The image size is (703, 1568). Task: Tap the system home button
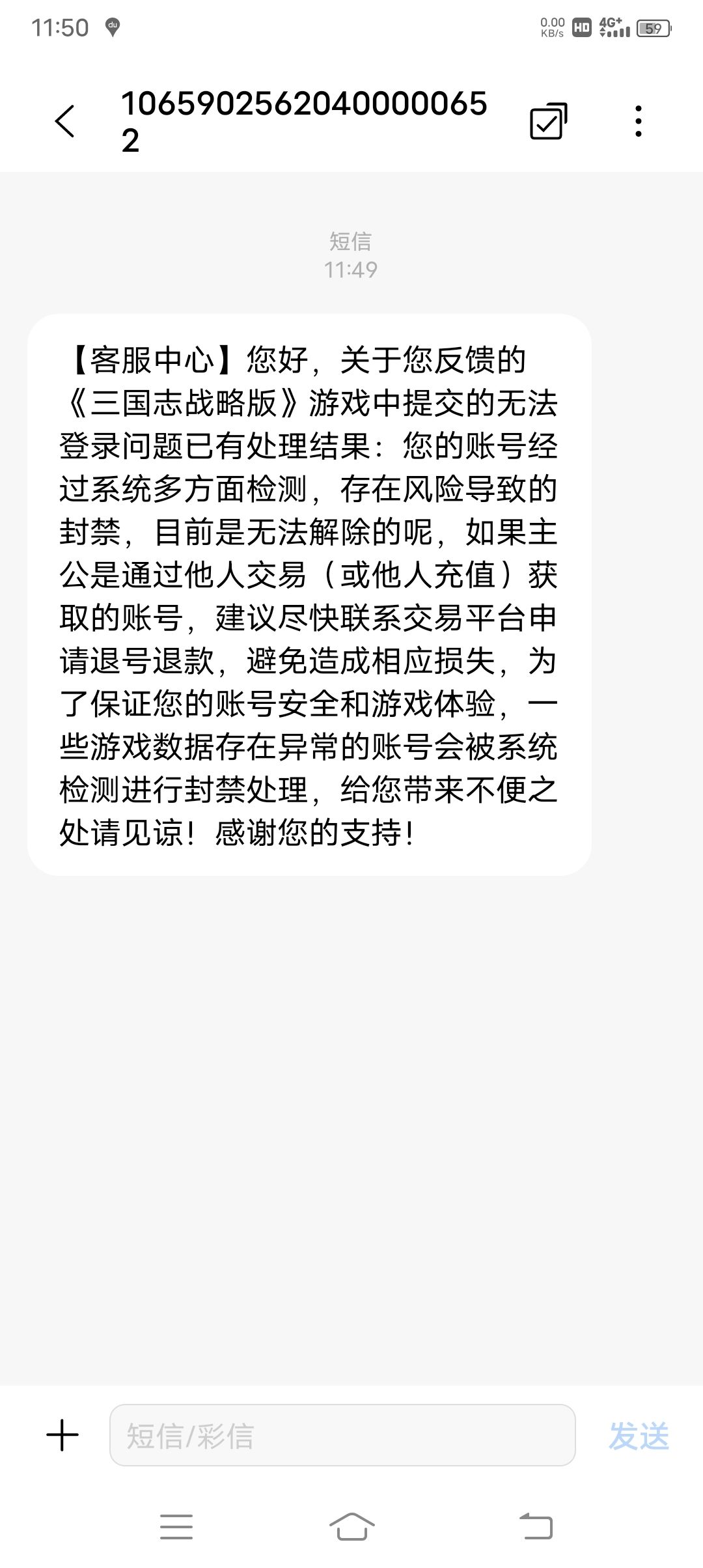tap(351, 1526)
